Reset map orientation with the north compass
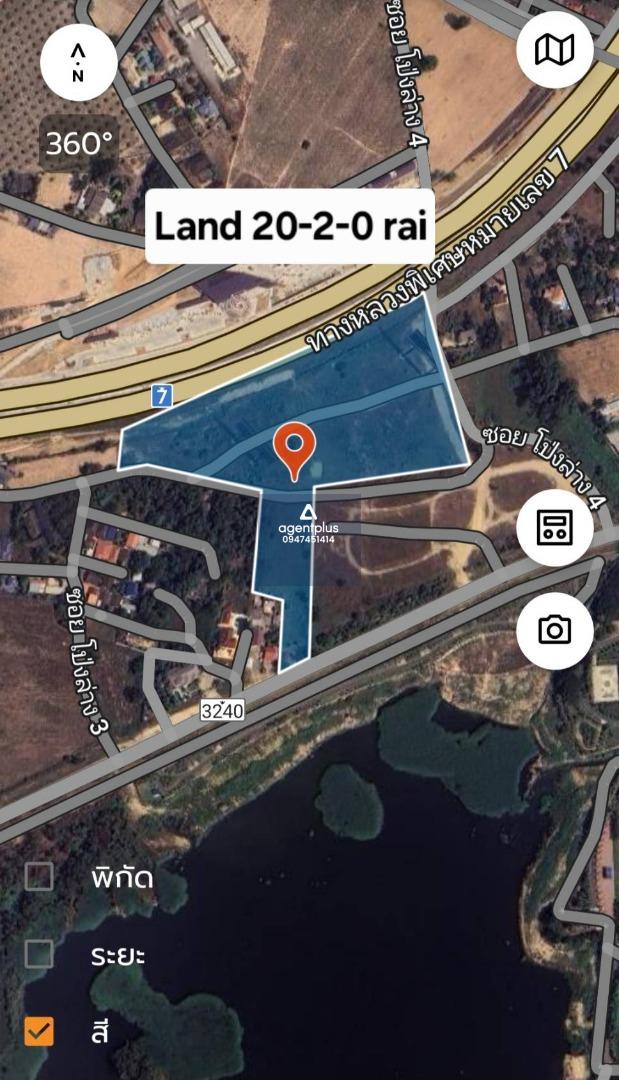 (78, 61)
